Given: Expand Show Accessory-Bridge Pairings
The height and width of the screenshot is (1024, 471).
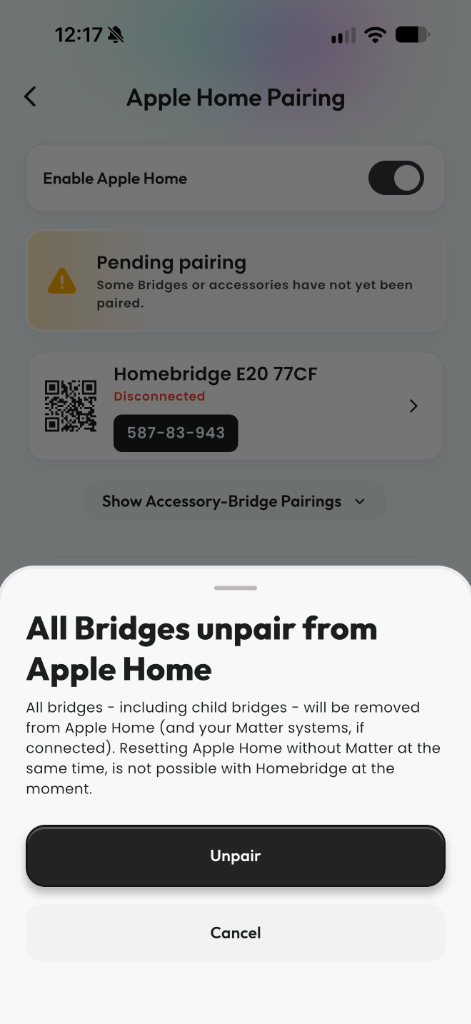Looking at the screenshot, I should [x=235, y=502].
